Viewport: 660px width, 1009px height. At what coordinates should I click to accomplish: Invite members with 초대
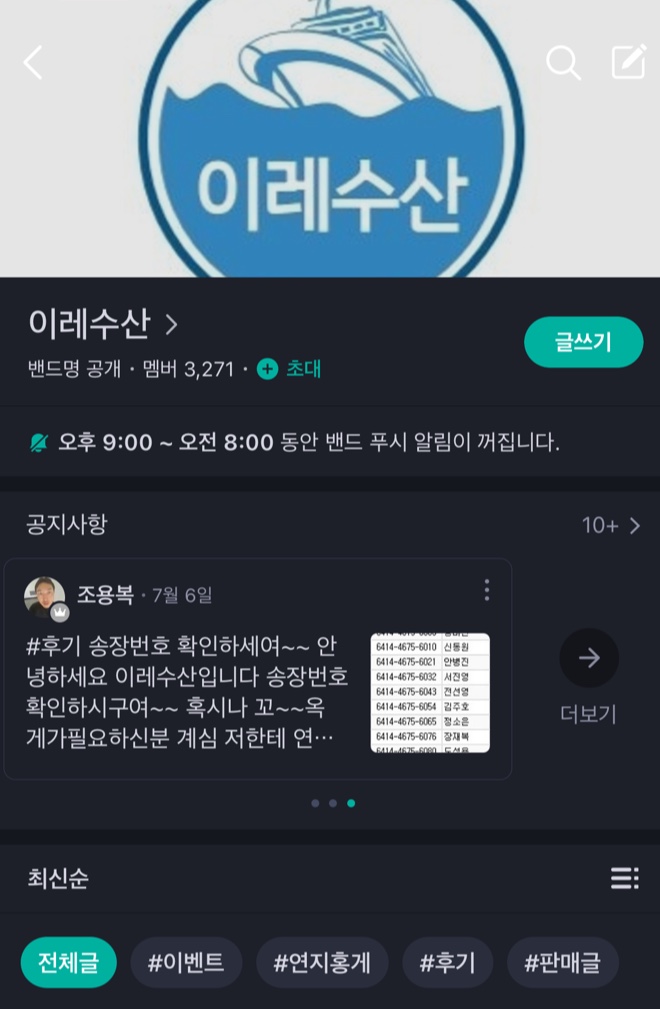pos(290,369)
